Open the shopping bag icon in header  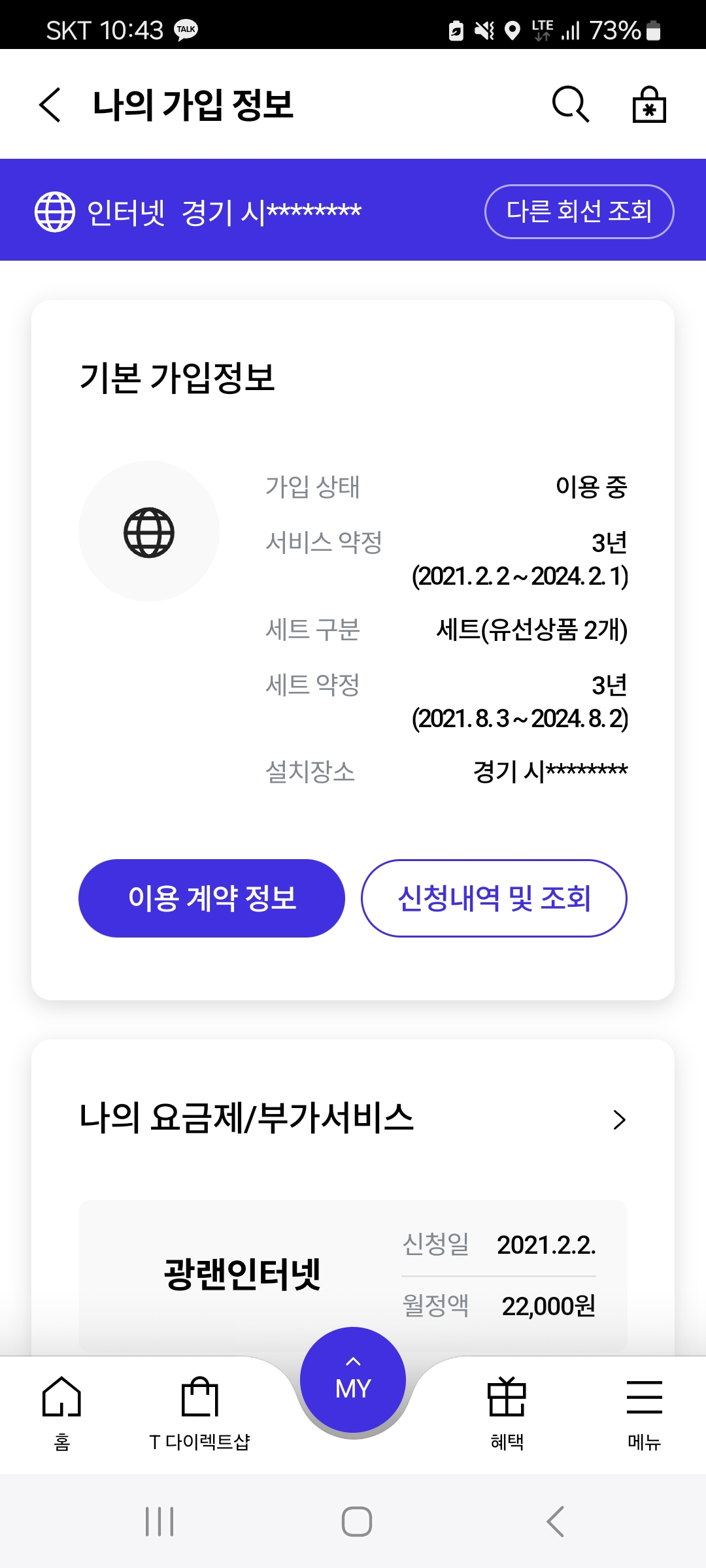pos(649,105)
